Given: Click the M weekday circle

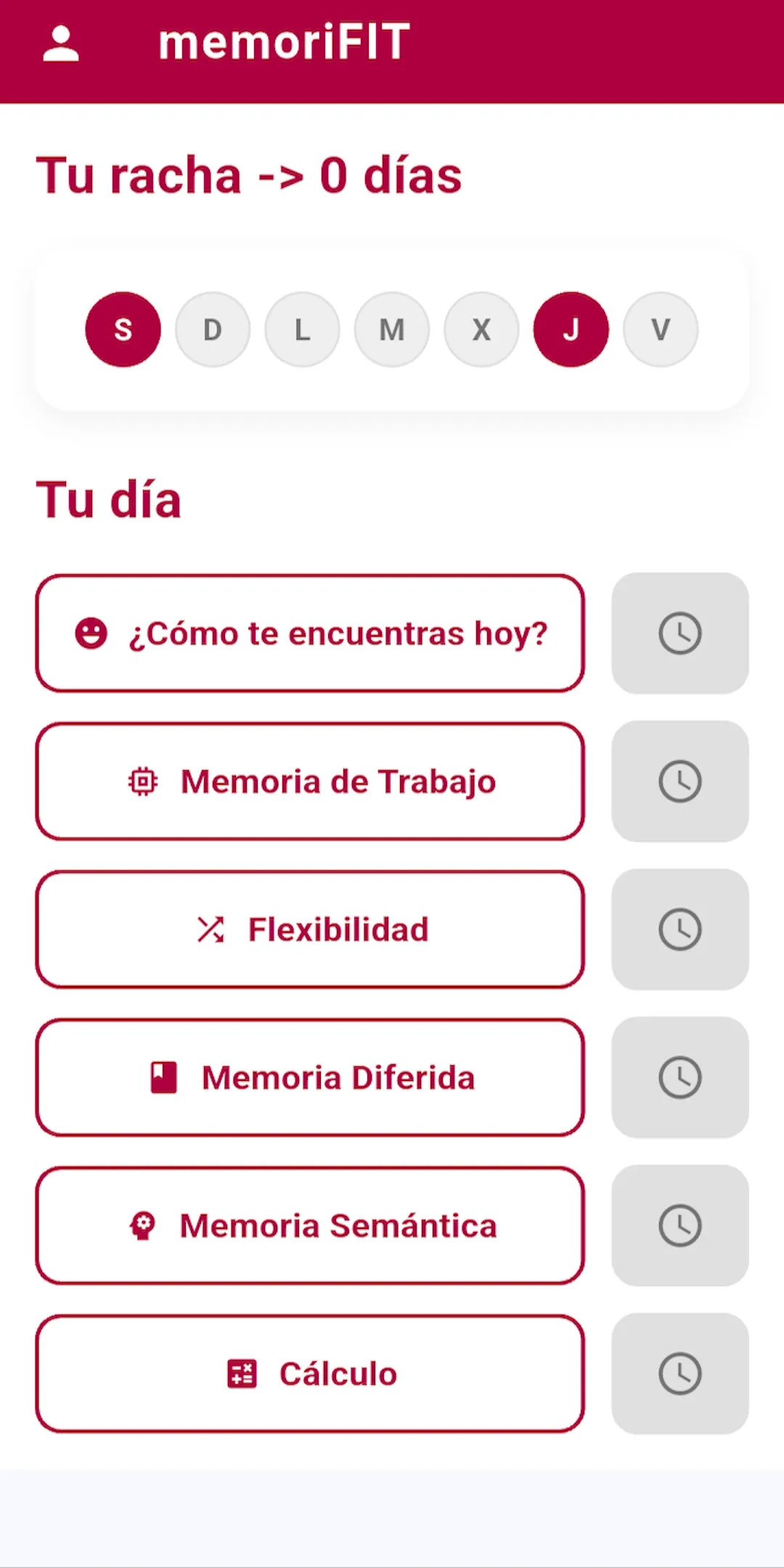Looking at the screenshot, I should (x=392, y=329).
